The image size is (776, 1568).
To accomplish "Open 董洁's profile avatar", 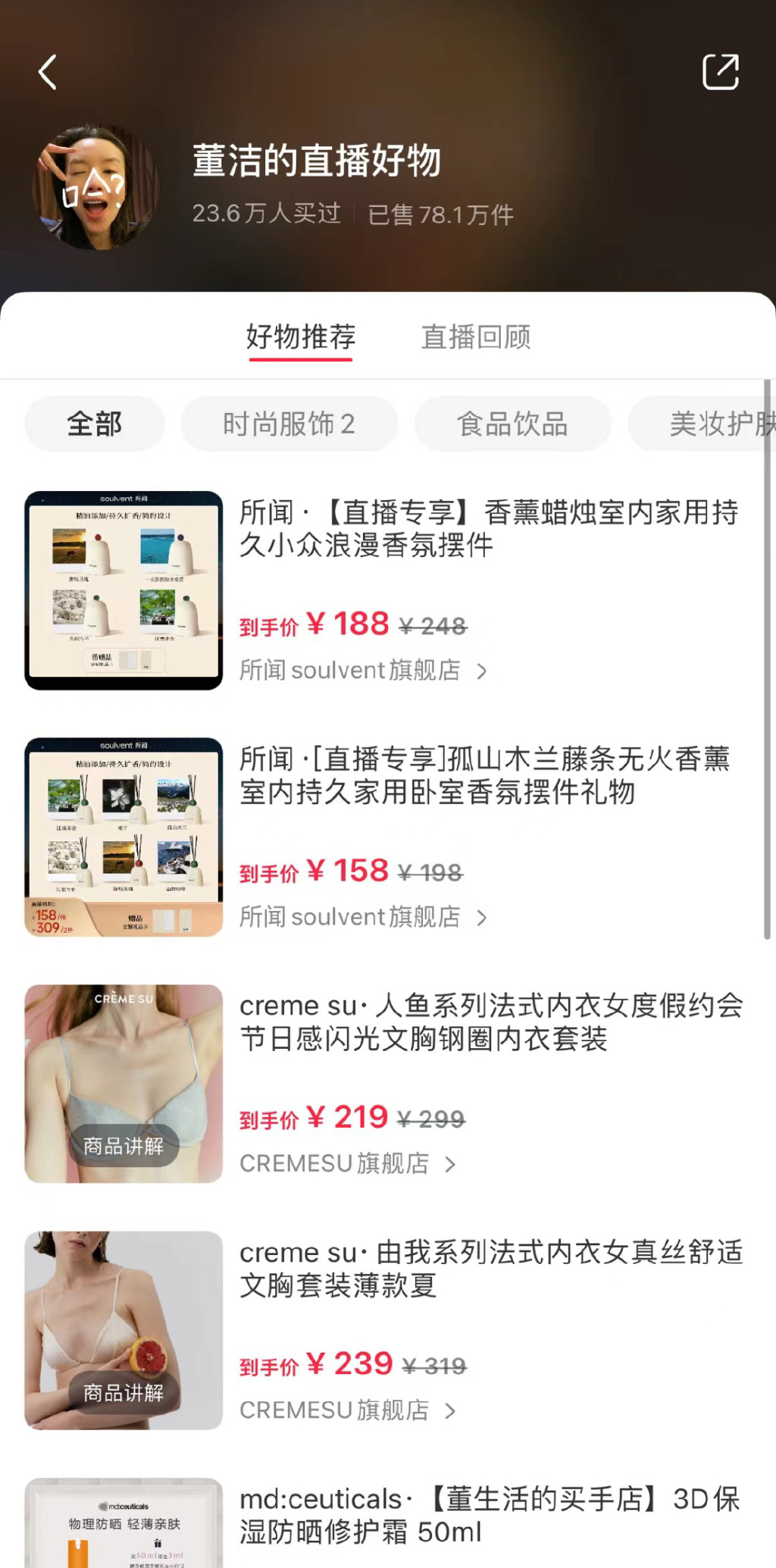I will [x=95, y=187].
